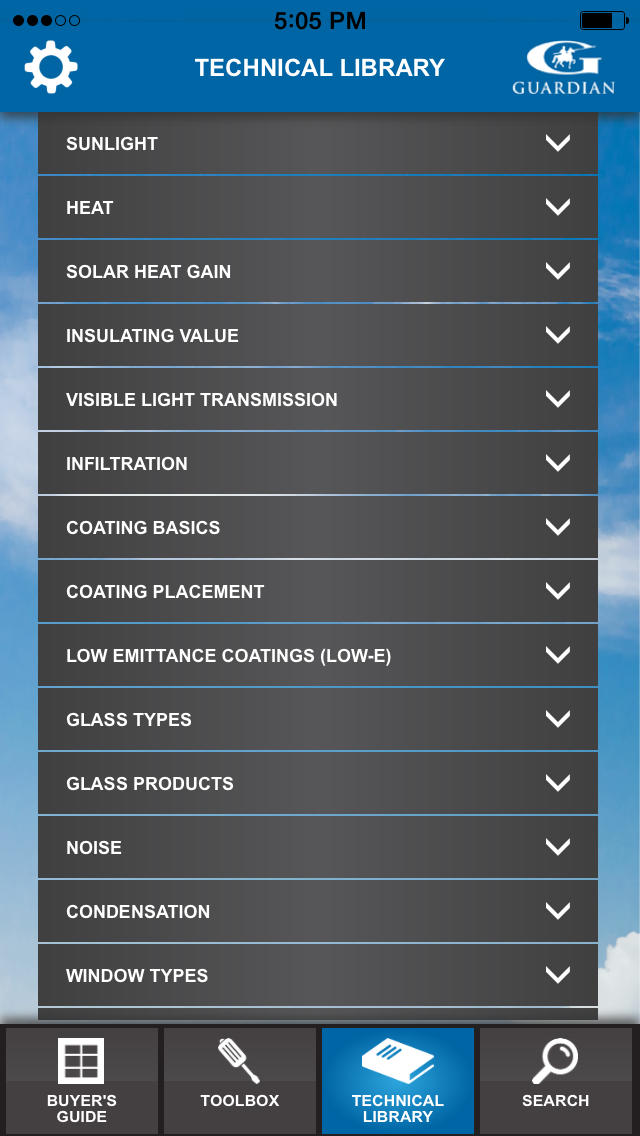Go to the Toolbox tab
This screenshot has height=1136, width=640.
(x=240, y=1079)
